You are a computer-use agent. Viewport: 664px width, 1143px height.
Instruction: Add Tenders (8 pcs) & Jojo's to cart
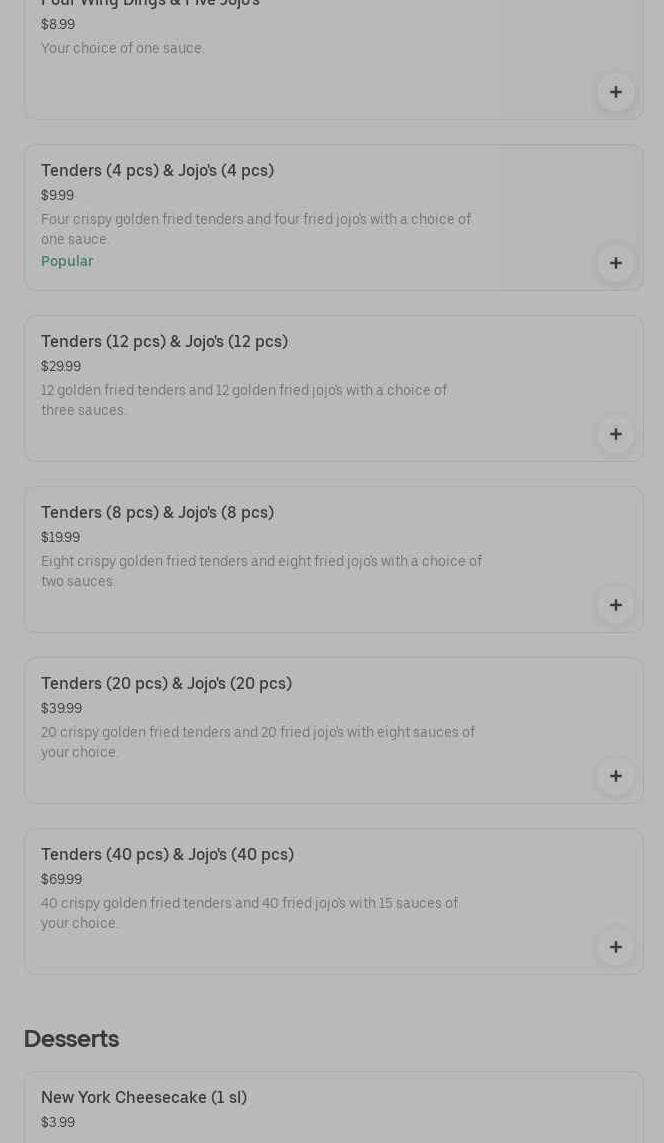coord(615,605)
